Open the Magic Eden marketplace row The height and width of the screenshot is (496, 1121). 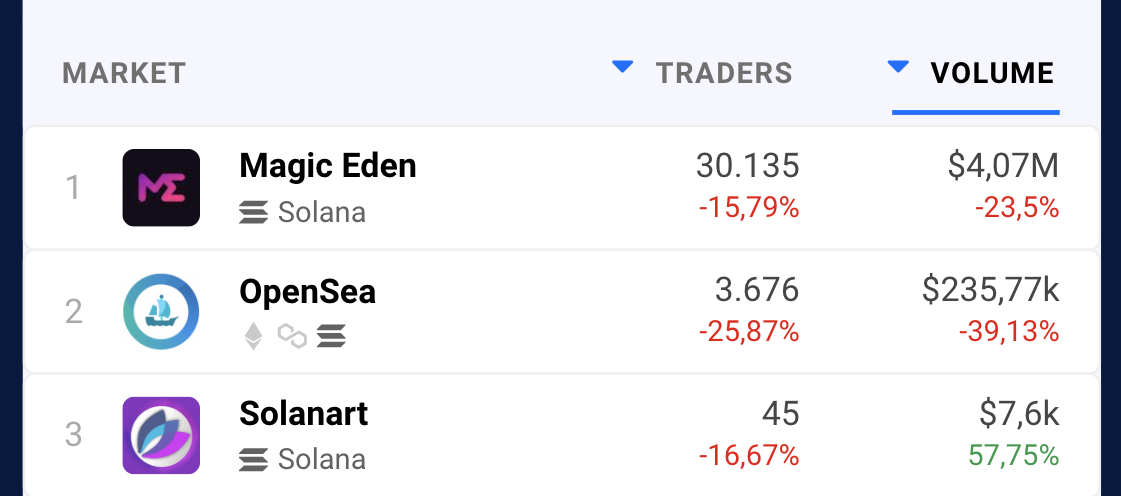(327, 166)
